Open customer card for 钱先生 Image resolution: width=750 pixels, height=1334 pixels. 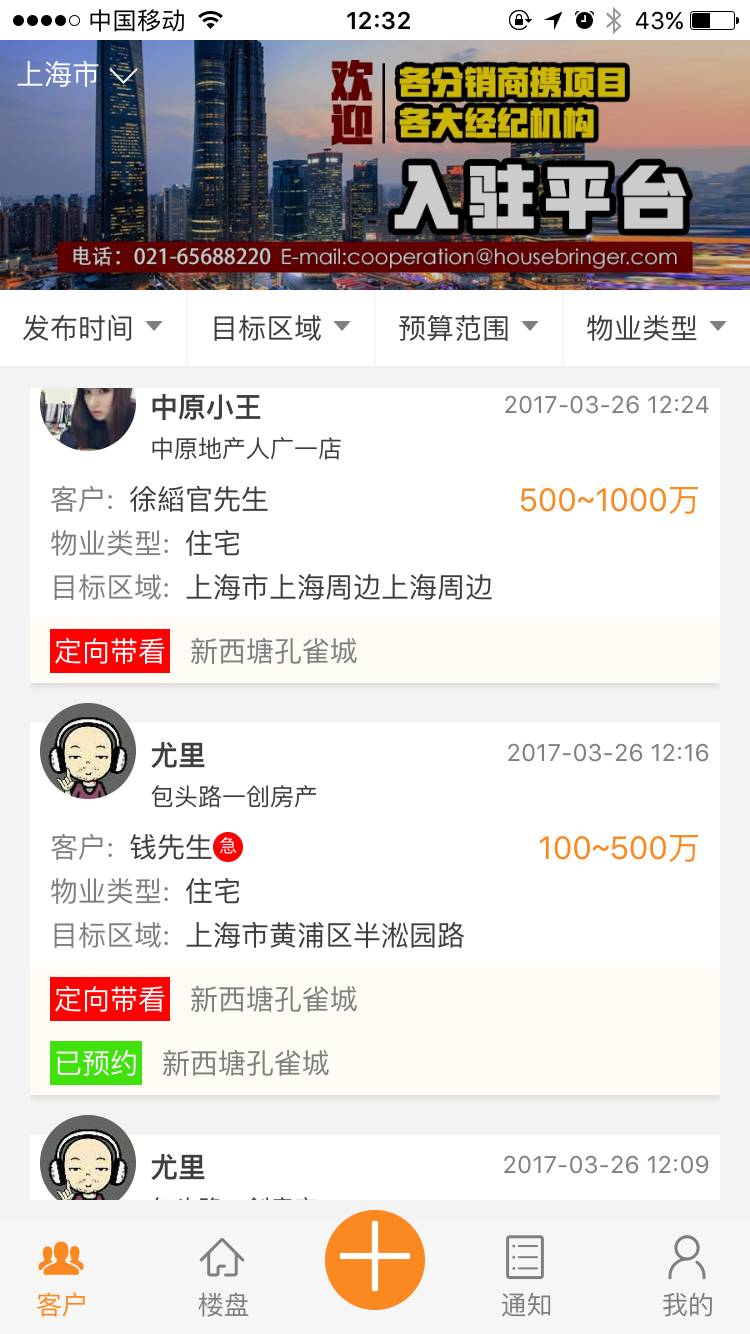(374, 890)
